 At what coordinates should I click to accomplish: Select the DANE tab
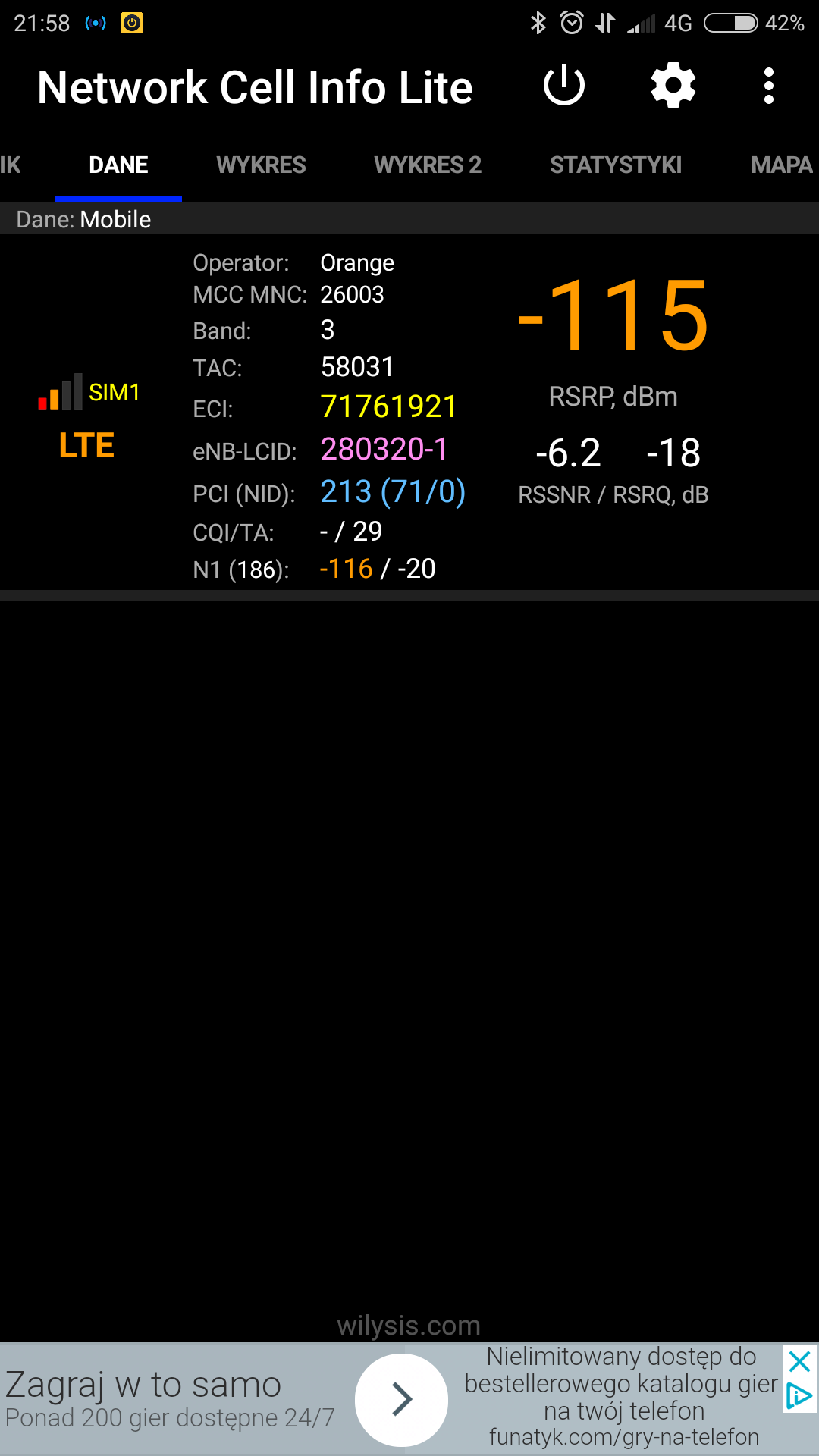click(x=118, y=165)
